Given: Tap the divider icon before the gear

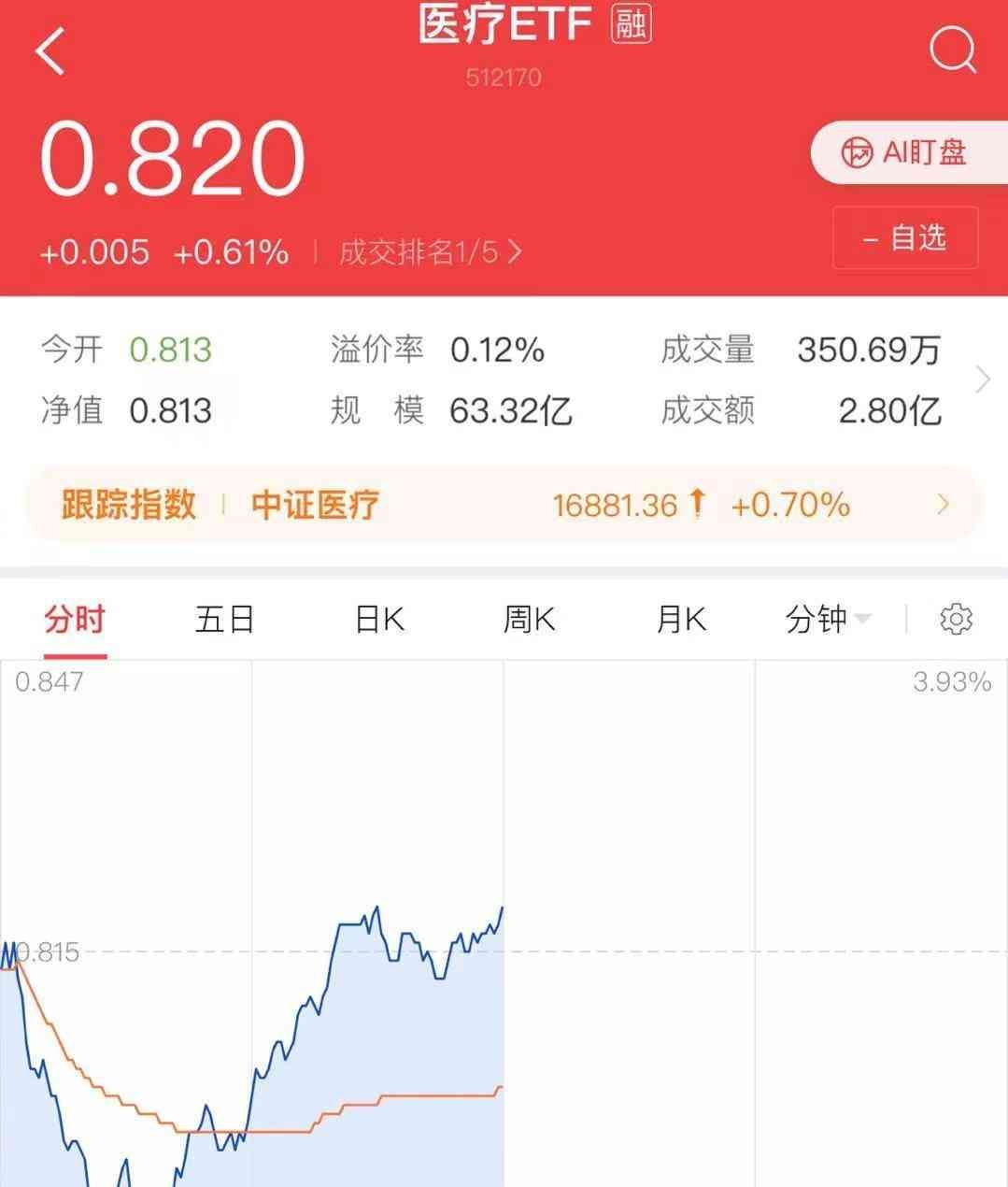Looking at the screenshot, I should (903, 619).
